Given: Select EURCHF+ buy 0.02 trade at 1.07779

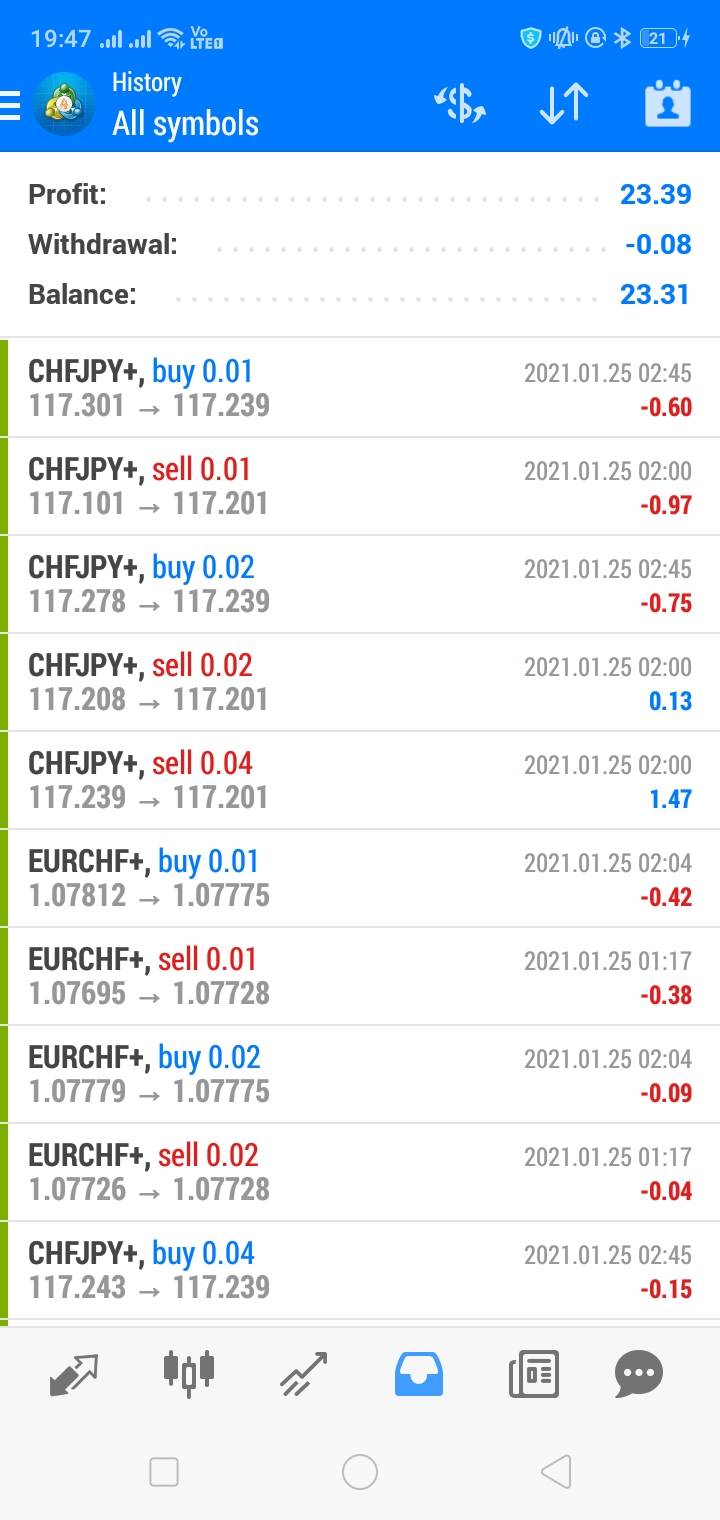Looking at the screenshot, I should coord(360,1074).
